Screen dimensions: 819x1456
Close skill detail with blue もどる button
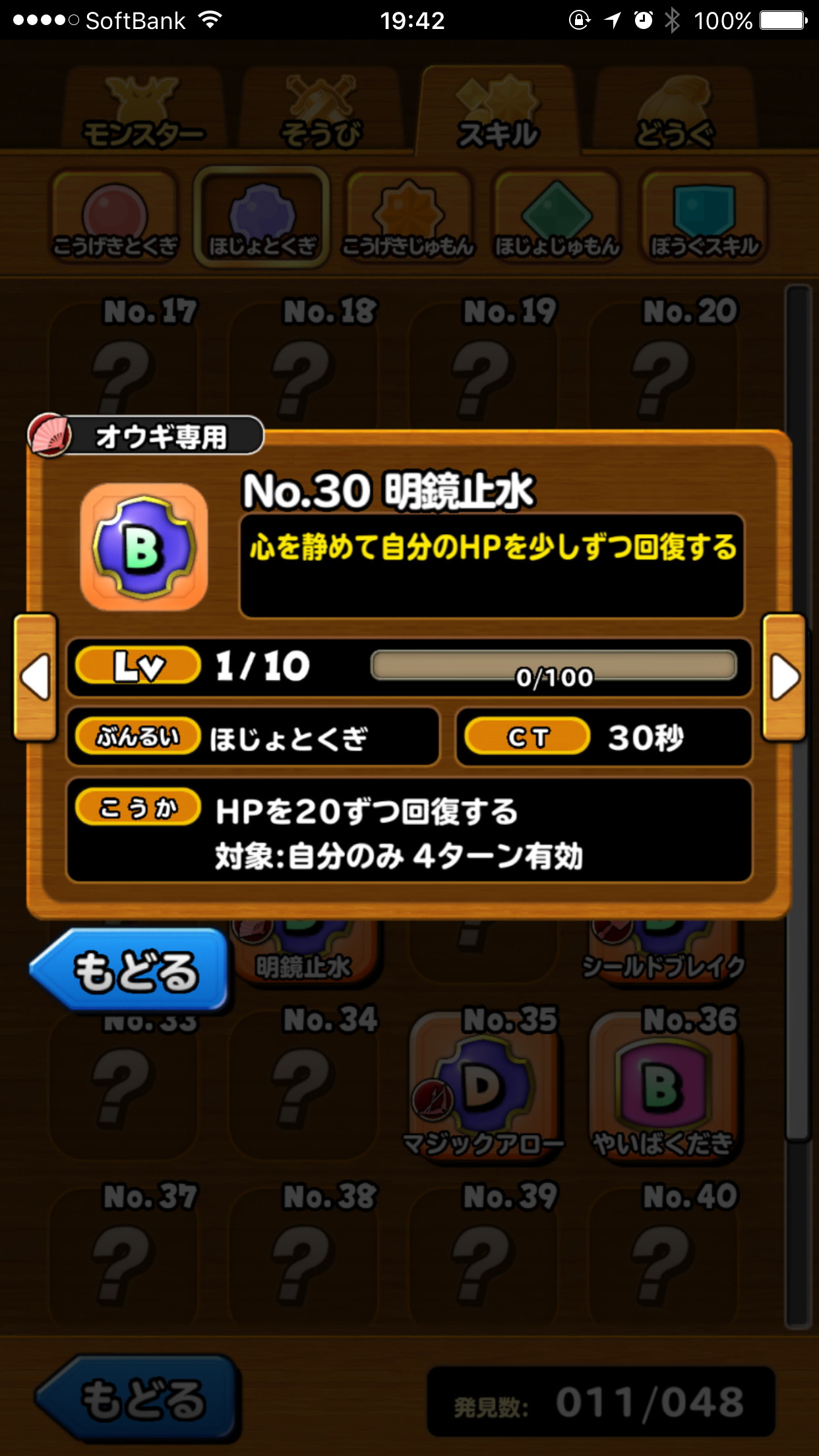click(131, 971)
